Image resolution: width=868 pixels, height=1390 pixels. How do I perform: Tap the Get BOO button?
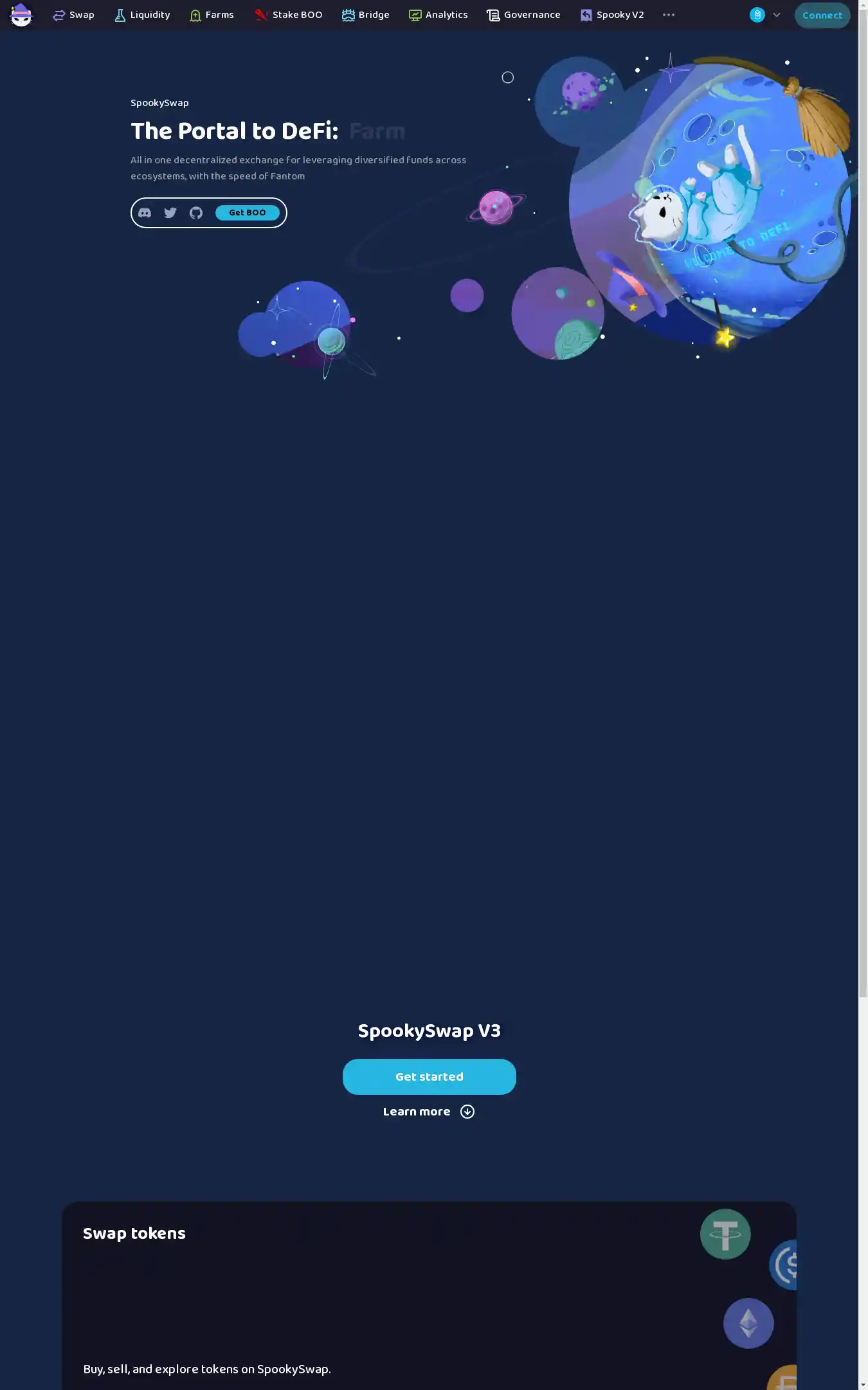click(x=247, y=213)
